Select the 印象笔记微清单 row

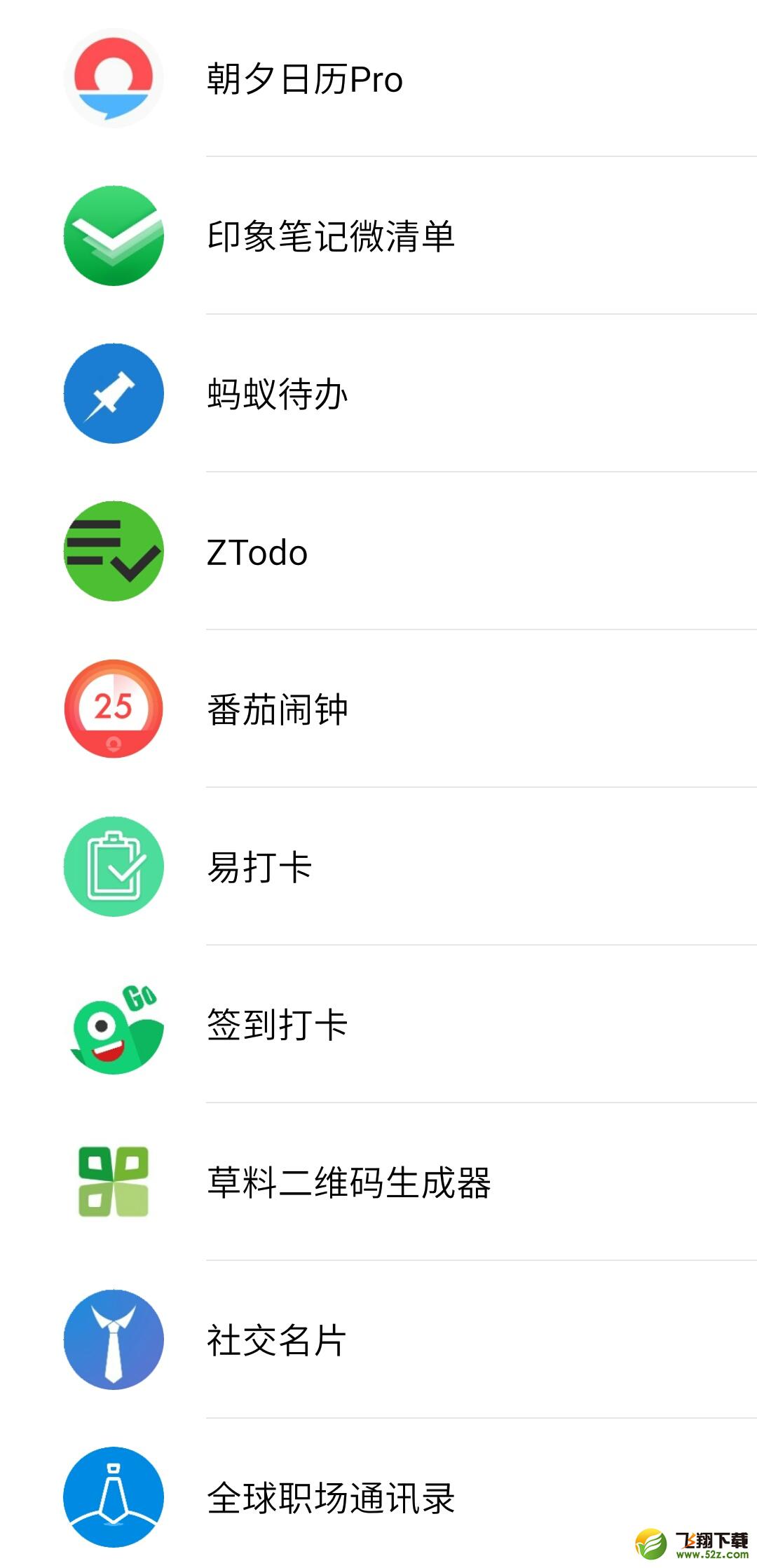378,236
